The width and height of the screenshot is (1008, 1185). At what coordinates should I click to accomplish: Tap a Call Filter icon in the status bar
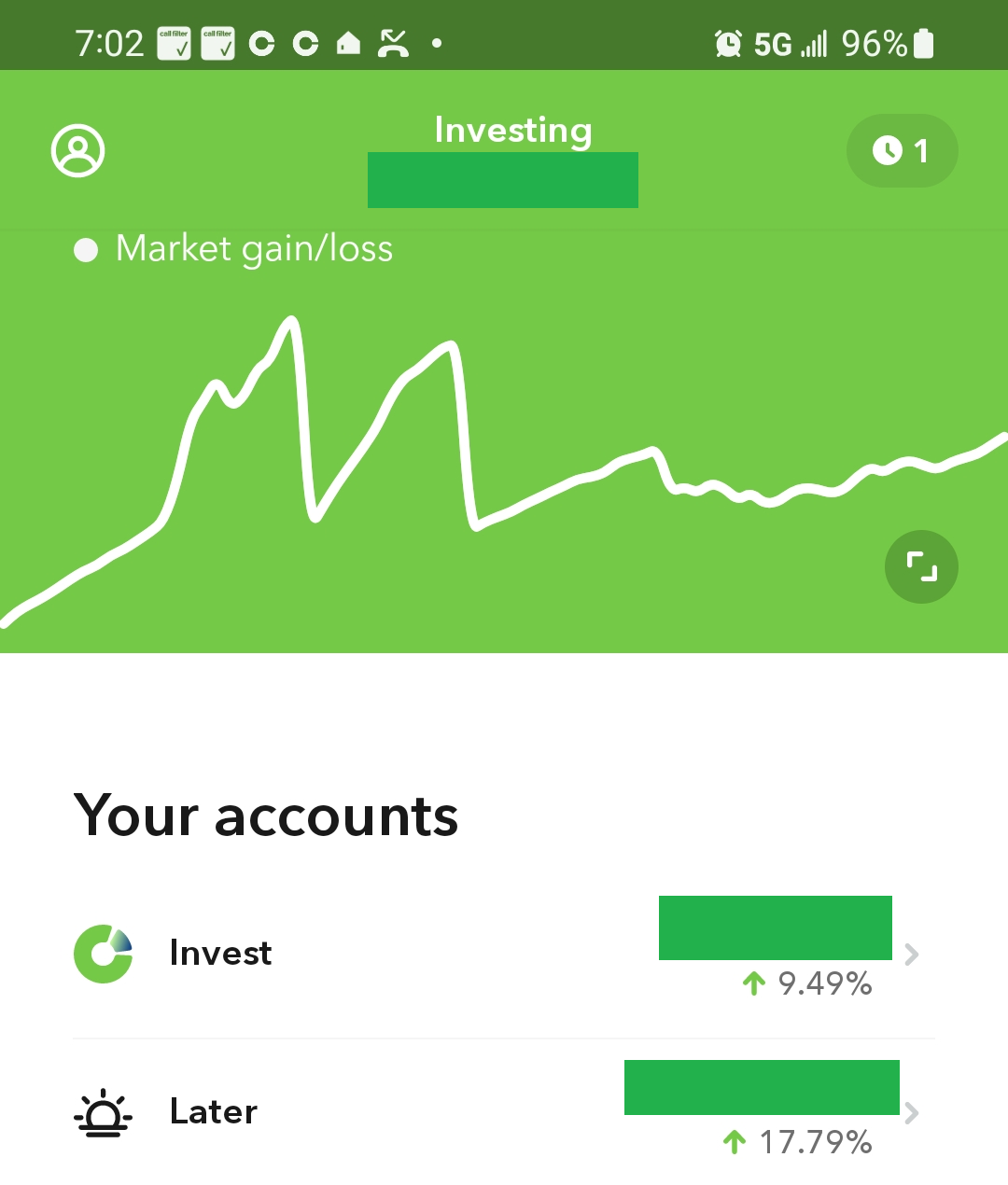tap(173, 42)
